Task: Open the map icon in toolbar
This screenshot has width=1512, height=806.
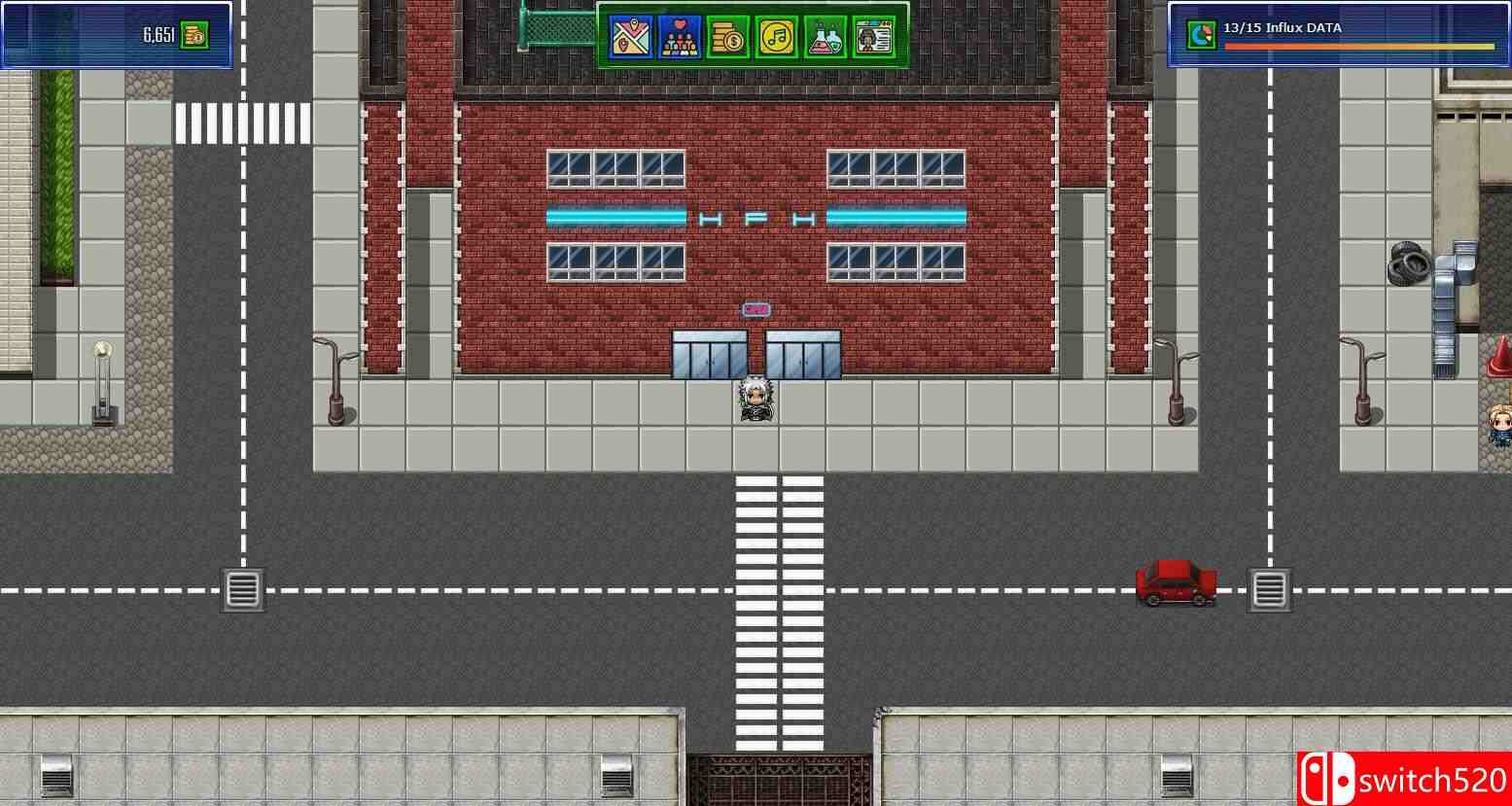Action: coord(630,37)
